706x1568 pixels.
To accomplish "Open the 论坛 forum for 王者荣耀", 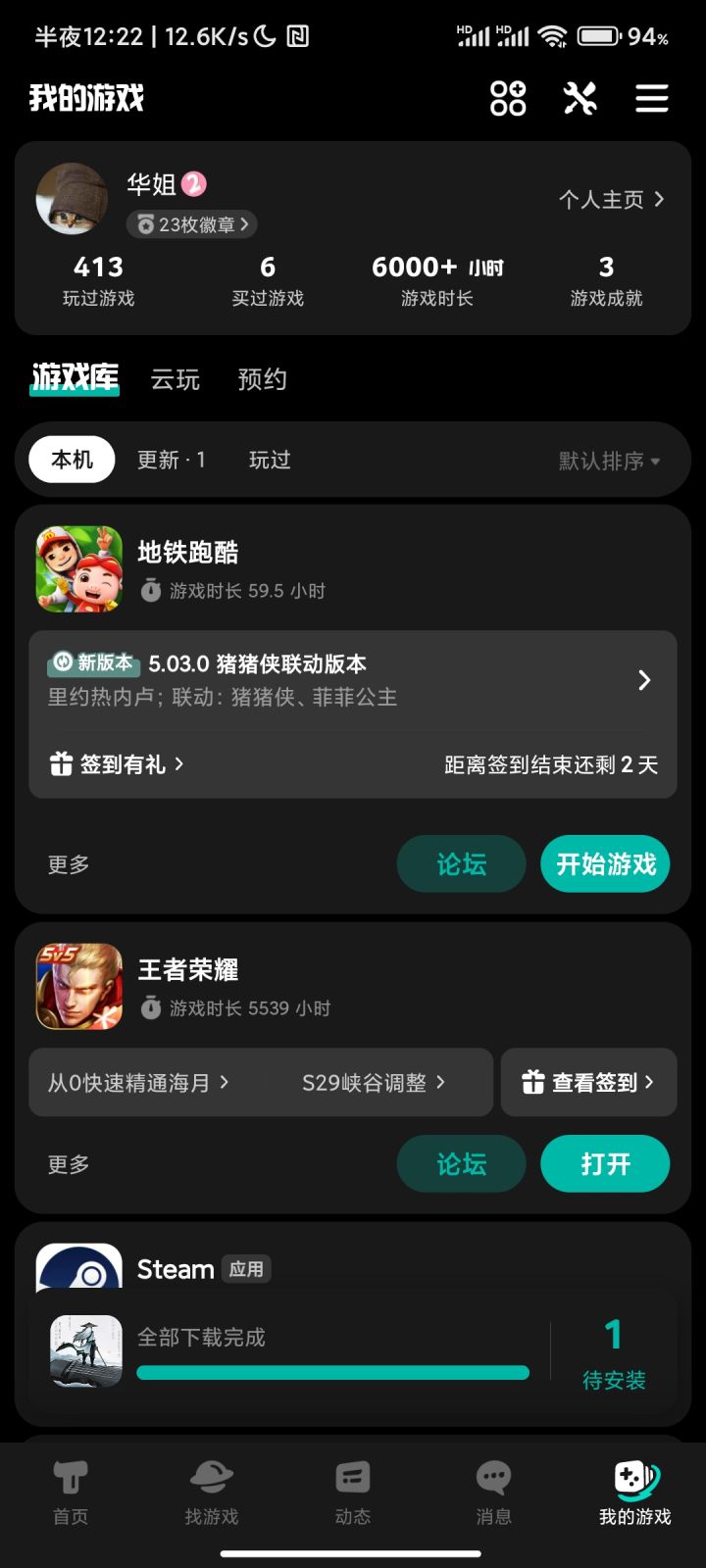I will click(461, 1164).
